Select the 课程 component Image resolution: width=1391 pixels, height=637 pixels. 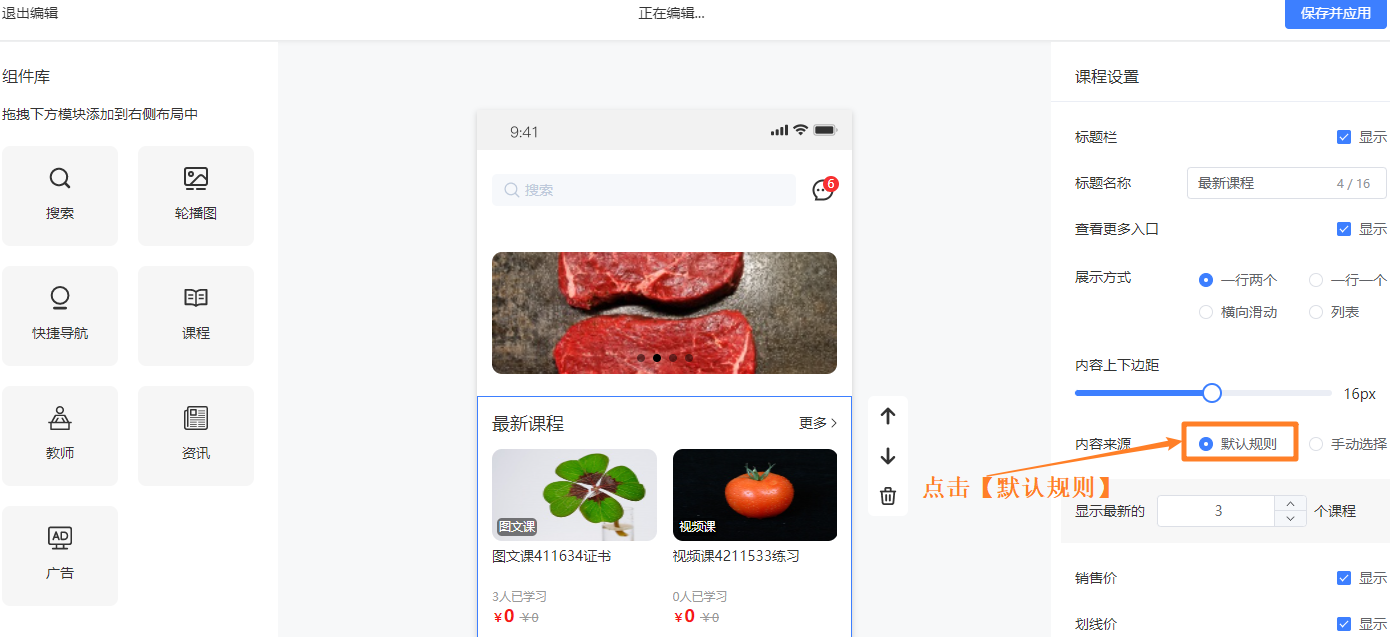(196, 315)
